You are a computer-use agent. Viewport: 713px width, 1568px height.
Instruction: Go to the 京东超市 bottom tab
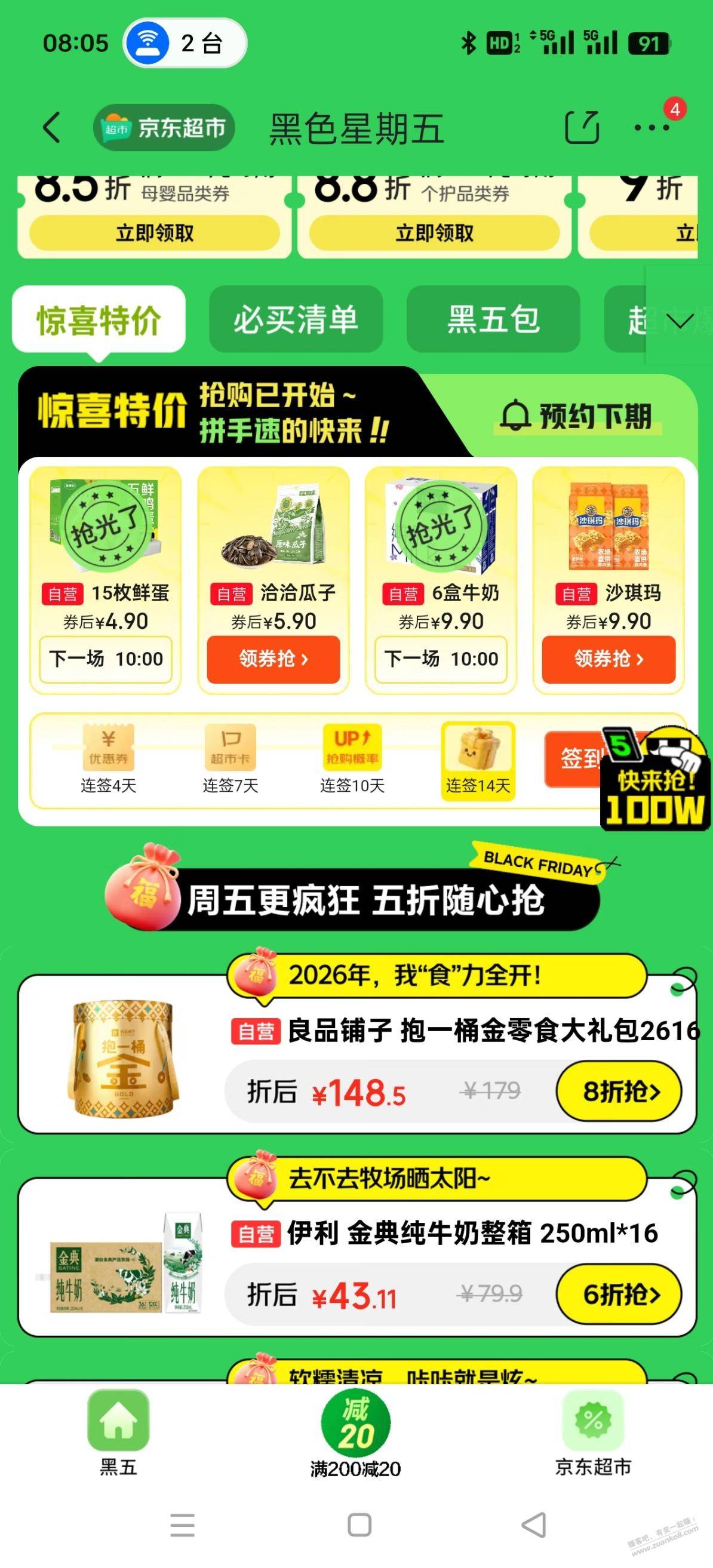(593, 1433)
